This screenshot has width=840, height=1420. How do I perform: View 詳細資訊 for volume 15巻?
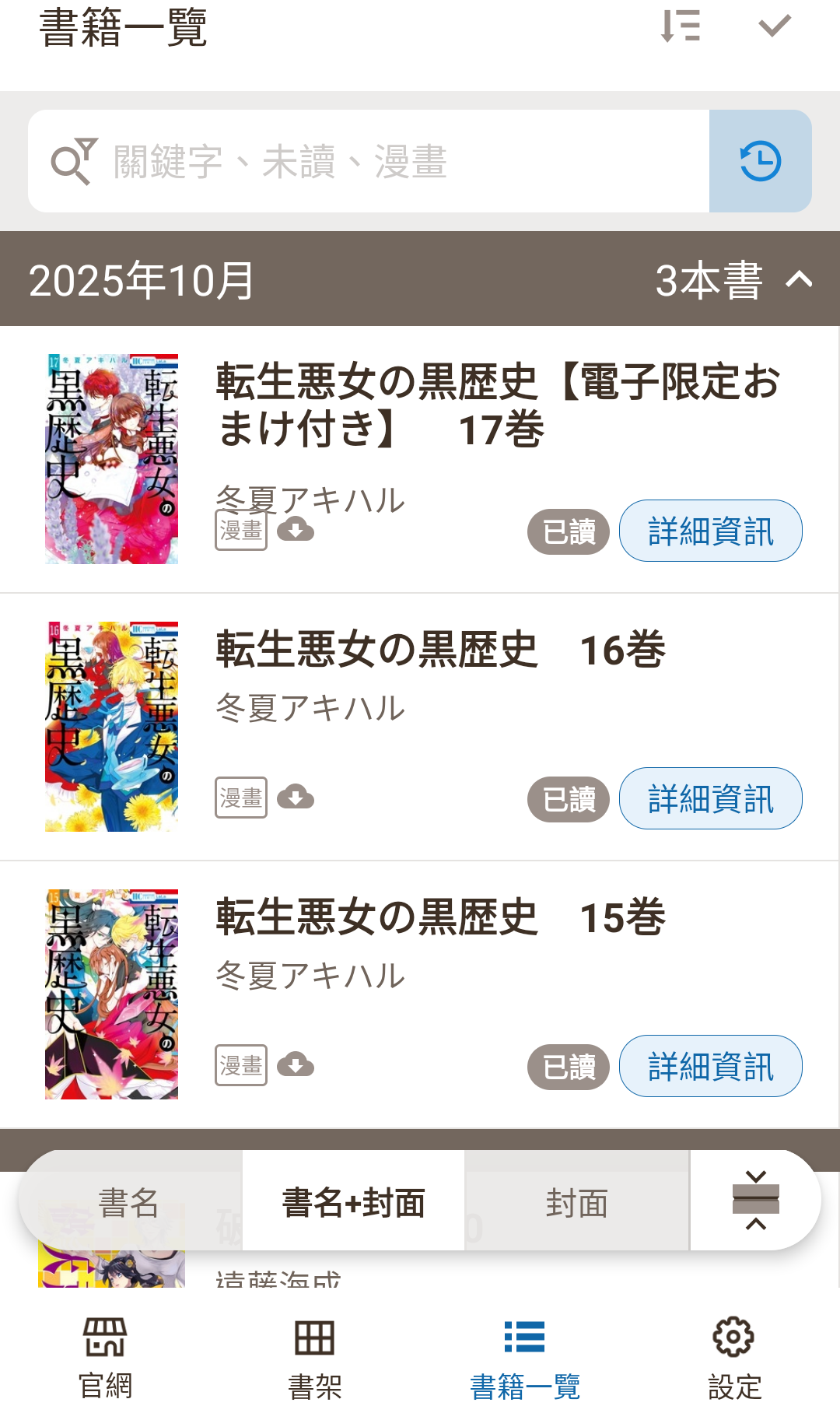pyautogui.click(x=710, y=1067)
